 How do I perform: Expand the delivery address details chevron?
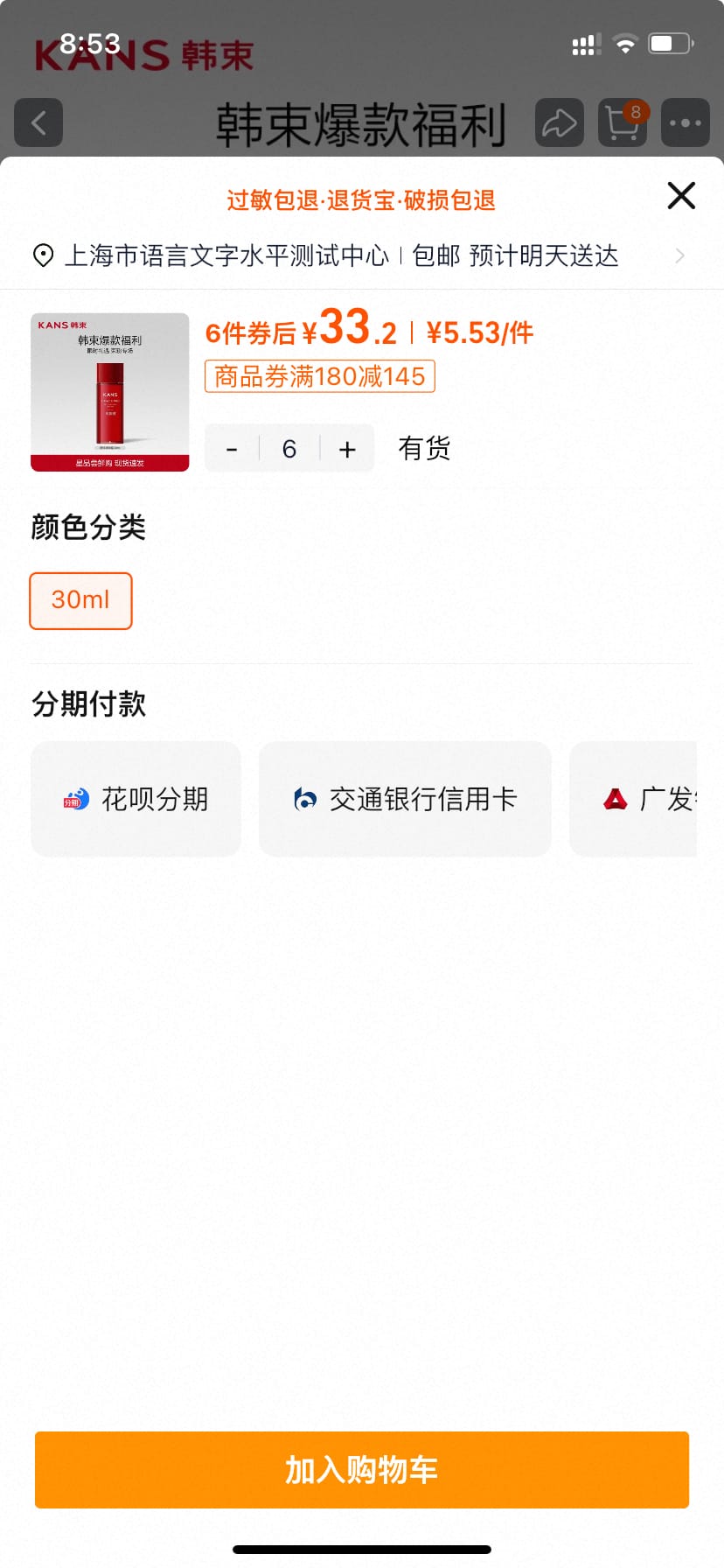point(679,255)
